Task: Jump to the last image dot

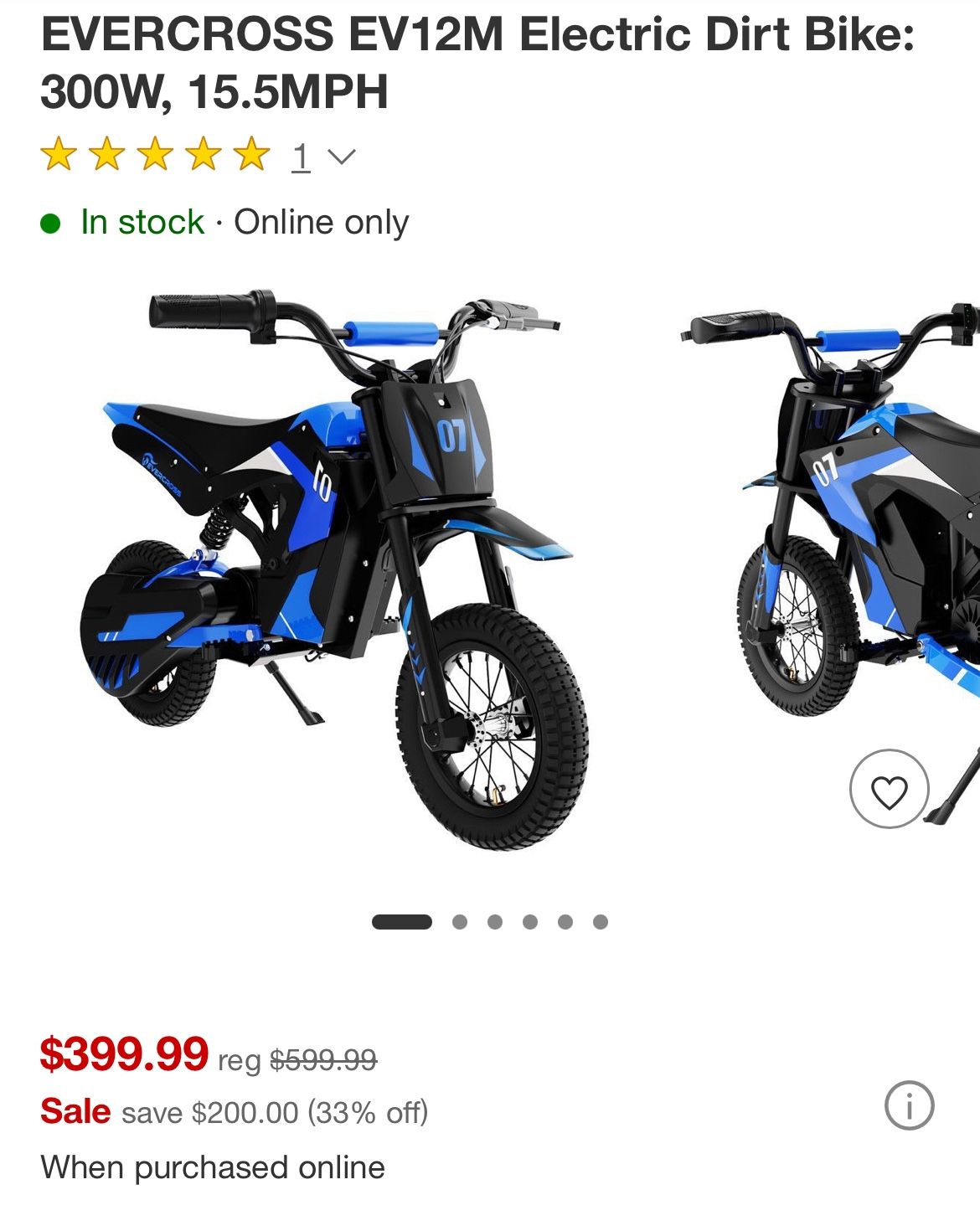Action: click(600, 922)
